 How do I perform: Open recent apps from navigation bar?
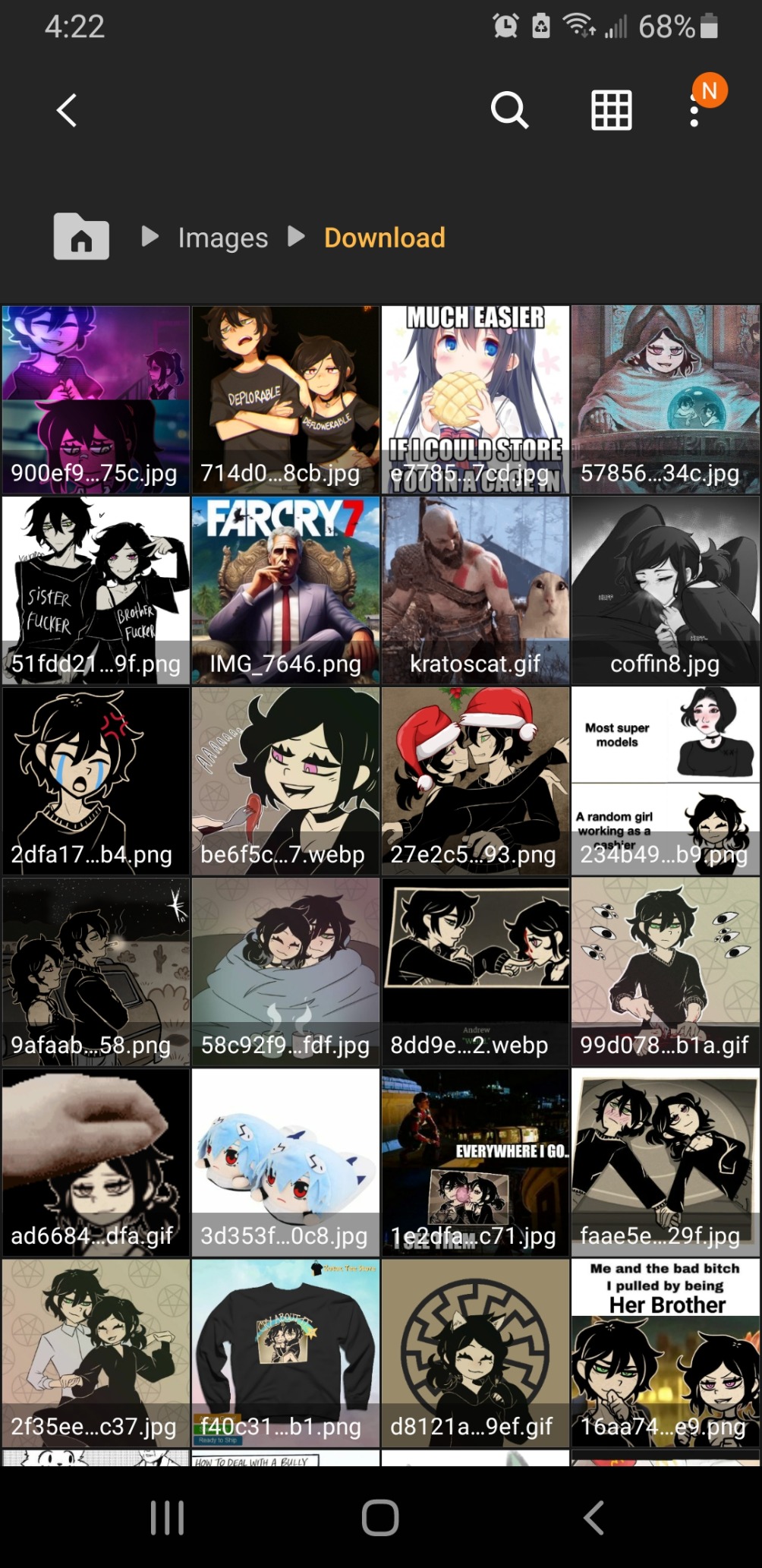167,1517
